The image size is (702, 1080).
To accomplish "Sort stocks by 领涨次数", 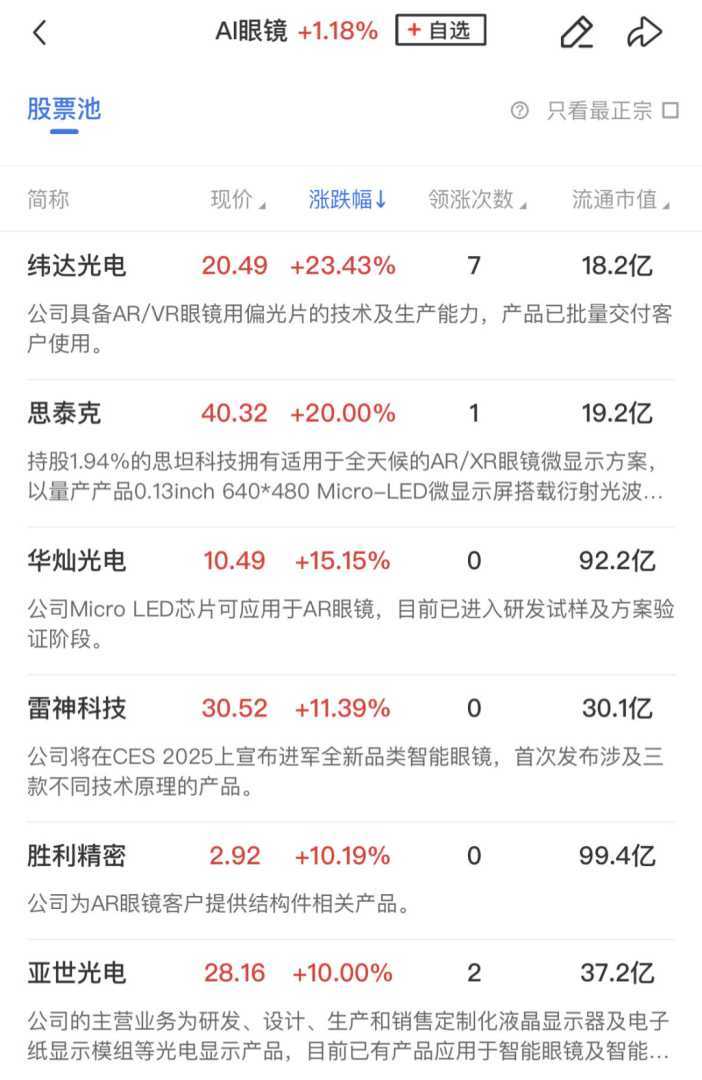I will pos(476,199).
